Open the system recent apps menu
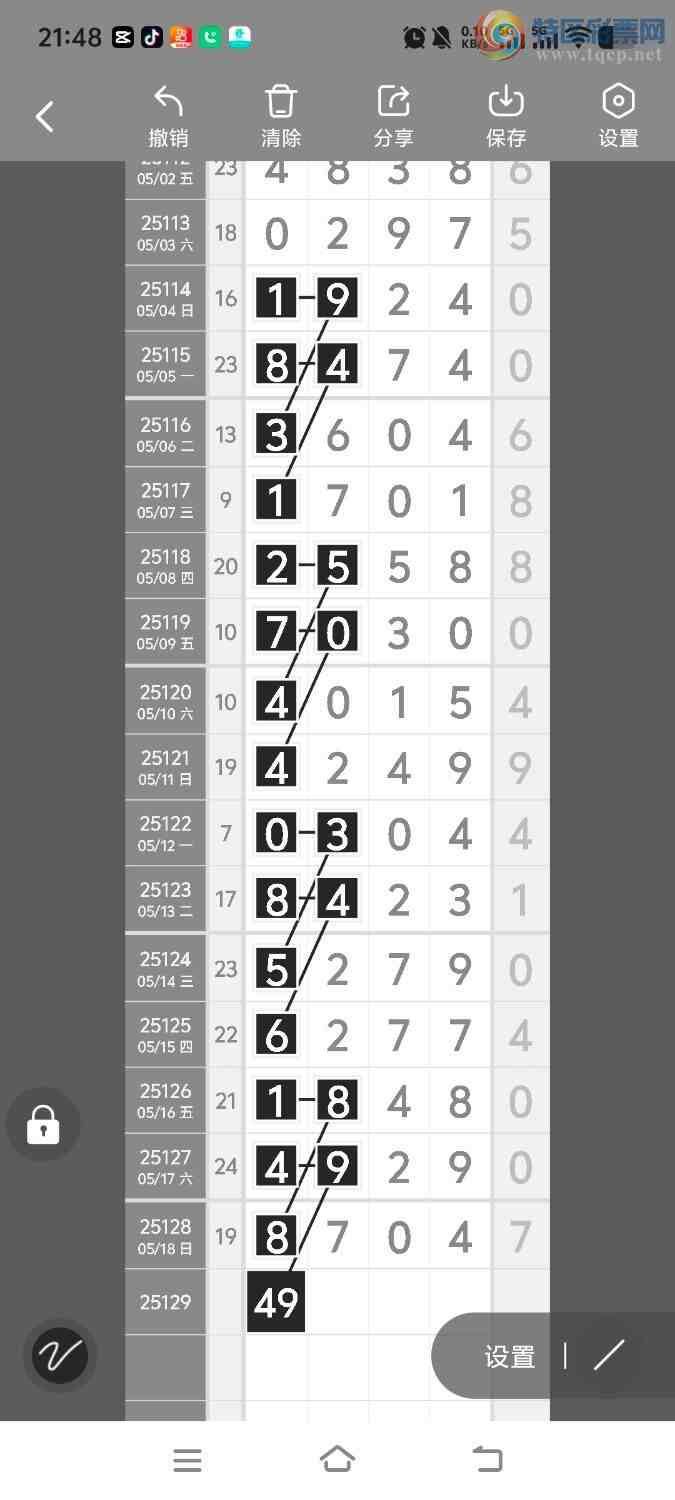Image resolution: width=675 pixels, height=1500 pixels. click(187, 1460)
